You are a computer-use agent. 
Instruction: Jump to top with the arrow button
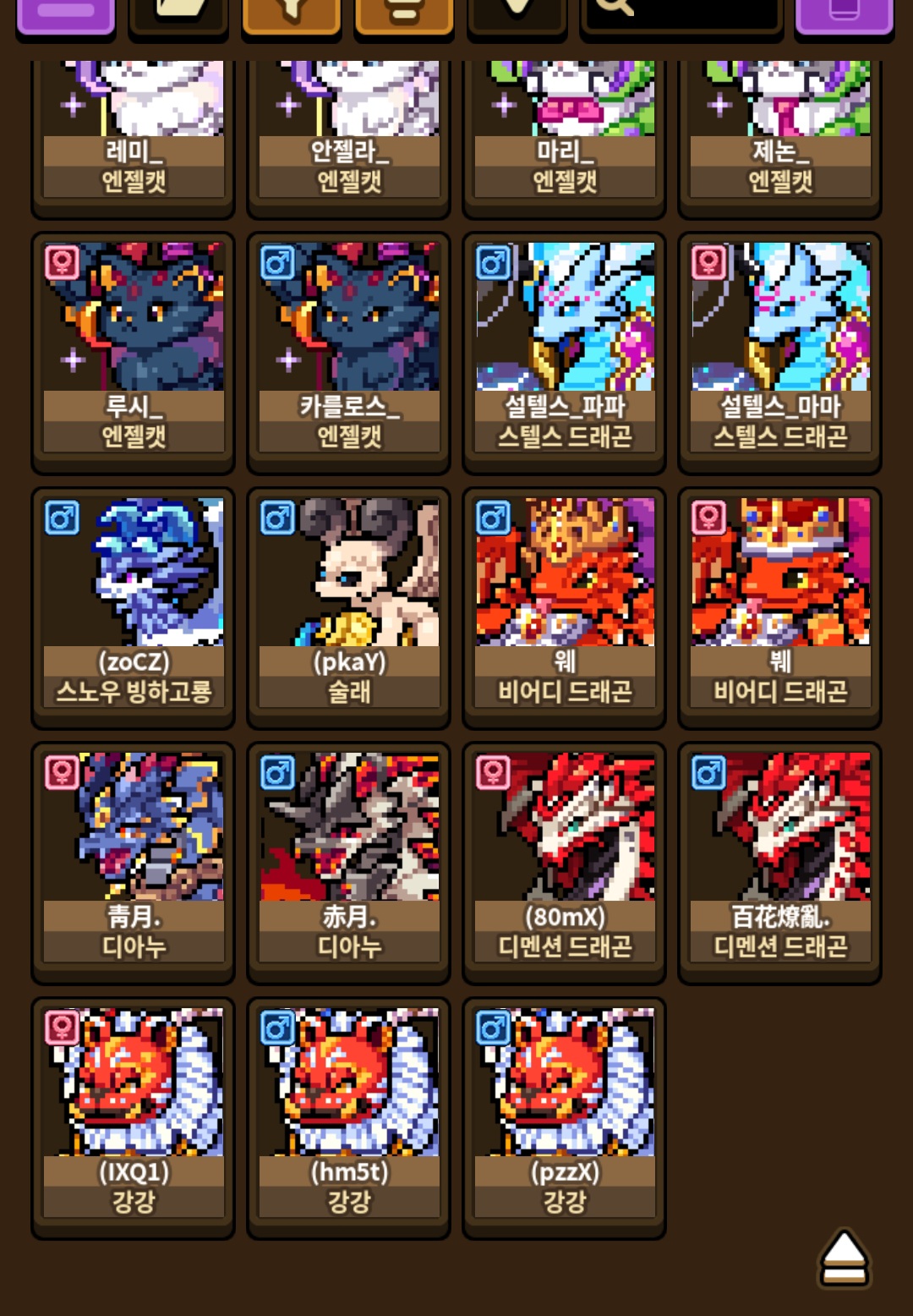click(843, 1258)
